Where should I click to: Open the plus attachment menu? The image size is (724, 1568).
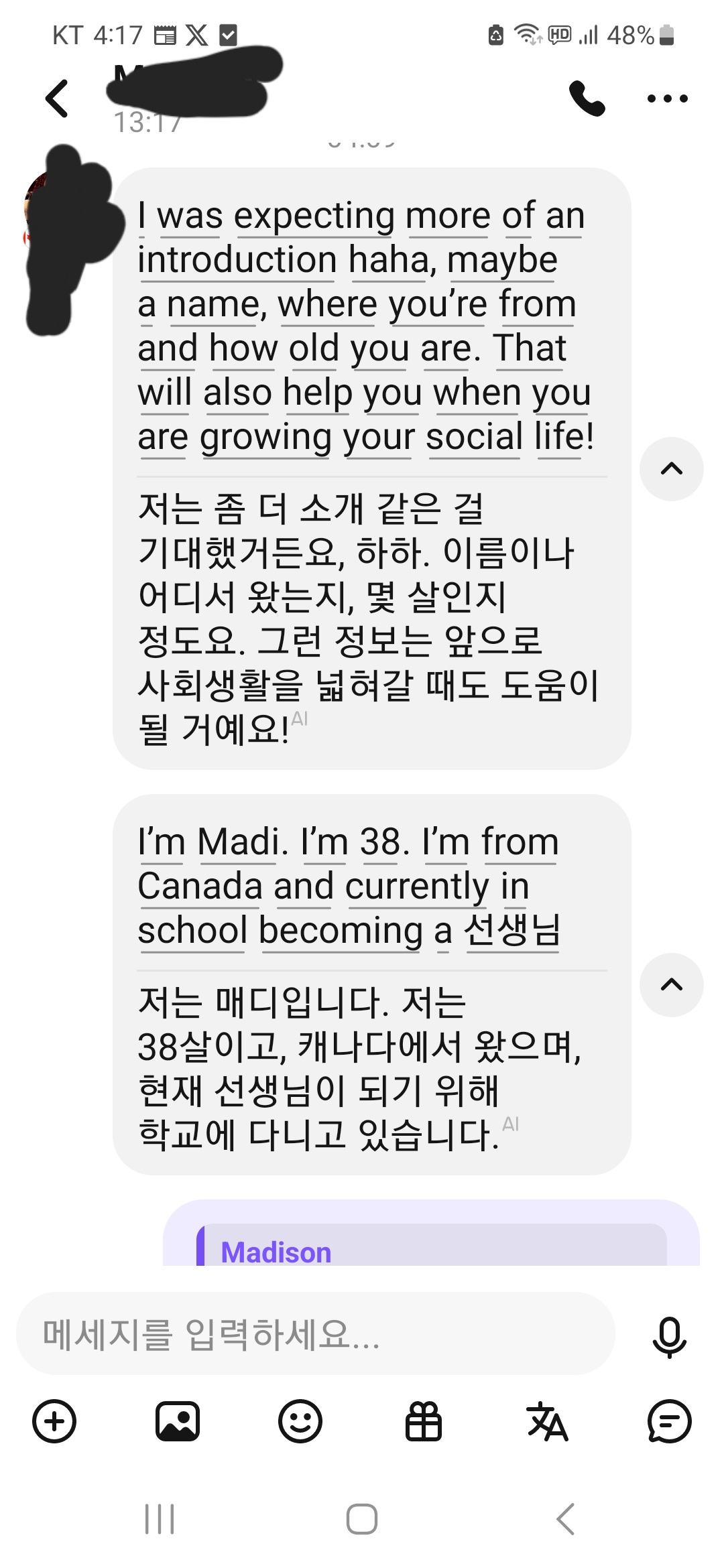[x=54, y=1421]
